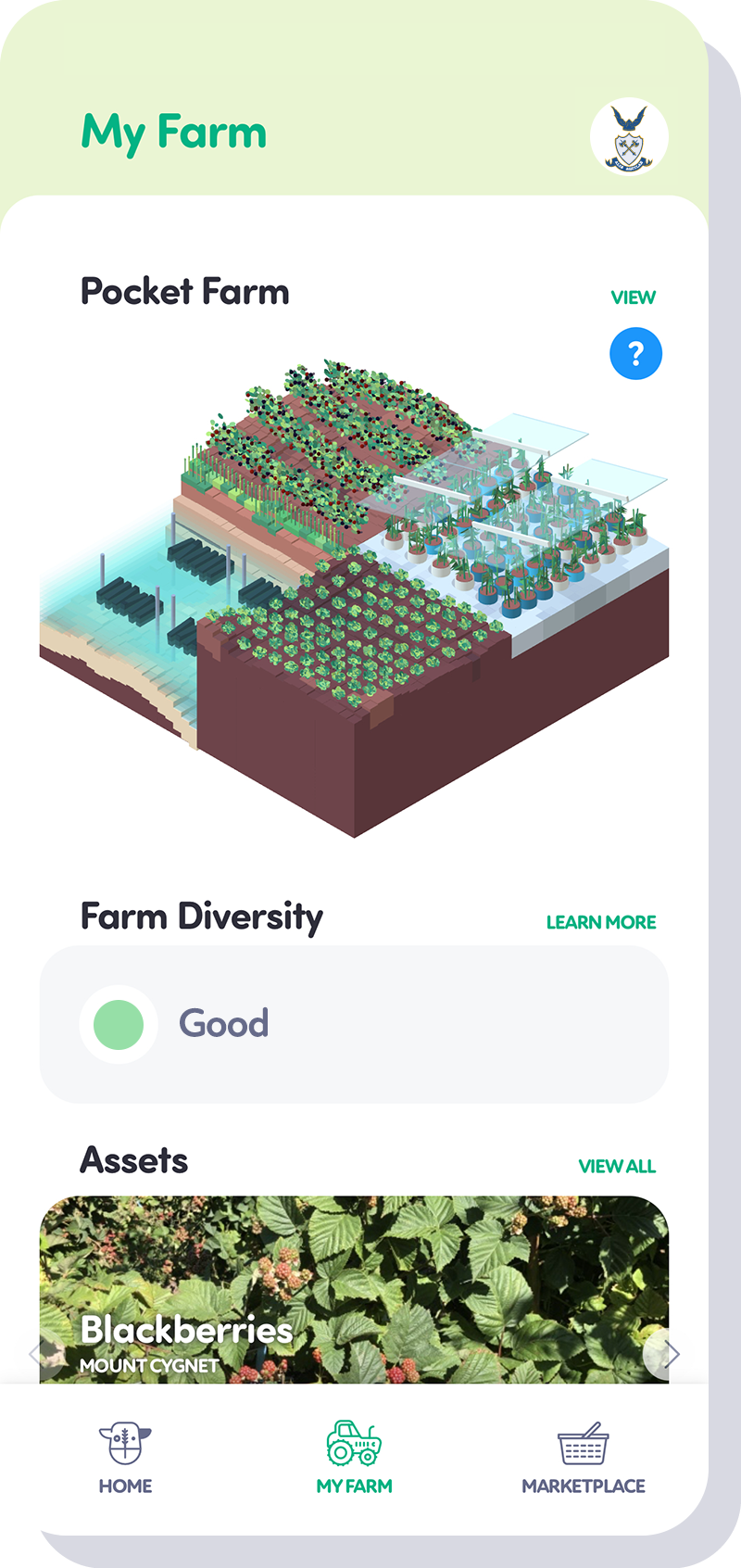The height and width of the screenshot is (1568, 741).
Task: Open the blue question mark help
Action: tap(635, 353)
